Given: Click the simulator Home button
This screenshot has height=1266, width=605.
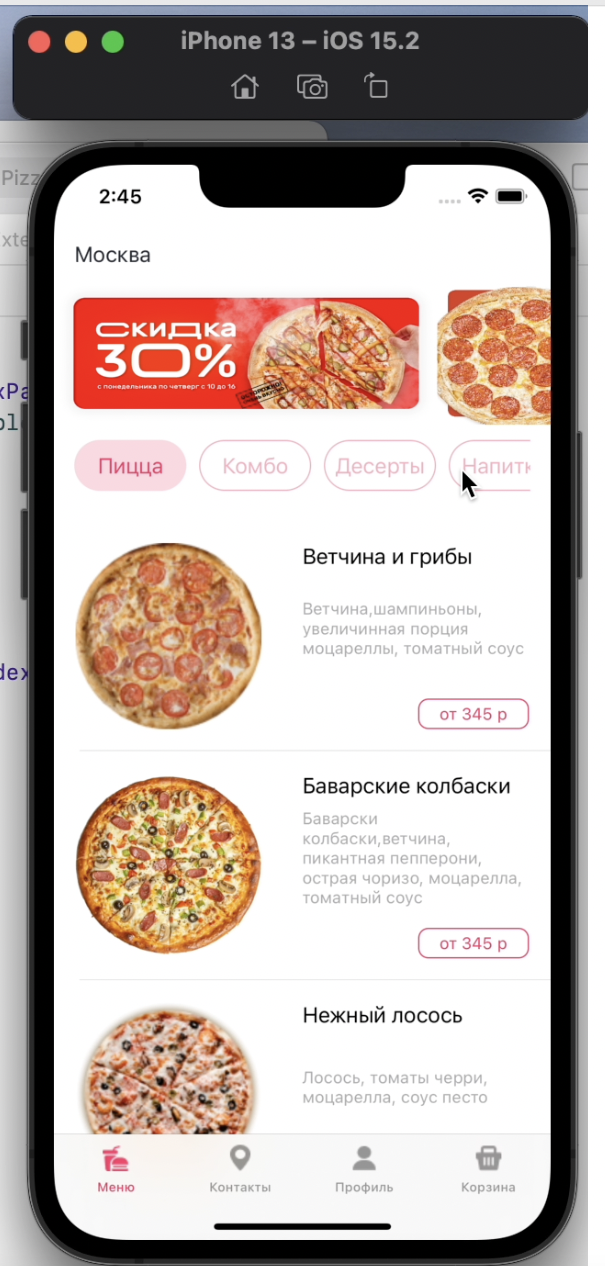Looking at the screenshot, I should click(244, 87).
